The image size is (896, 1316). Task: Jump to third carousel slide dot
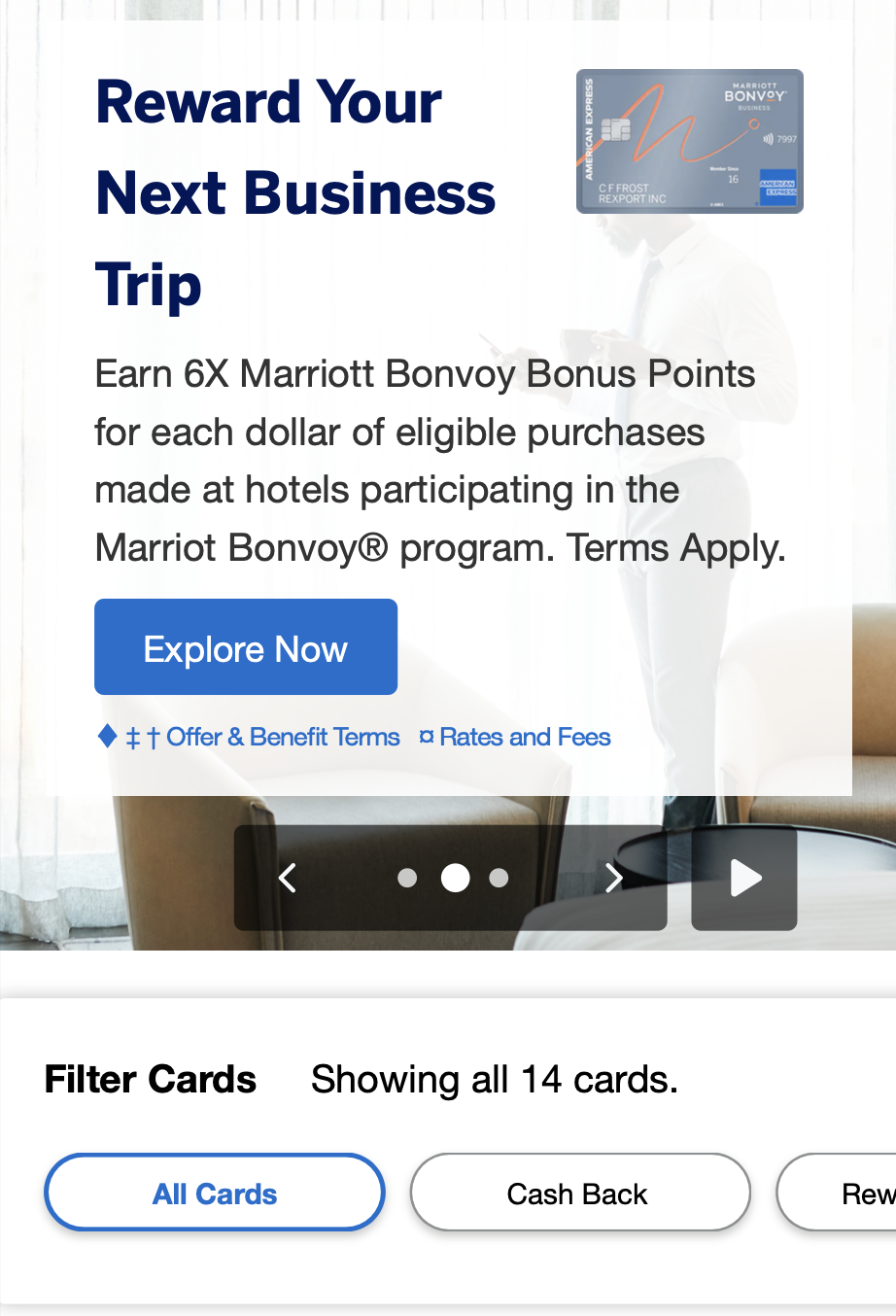click(x=499, y=879)
